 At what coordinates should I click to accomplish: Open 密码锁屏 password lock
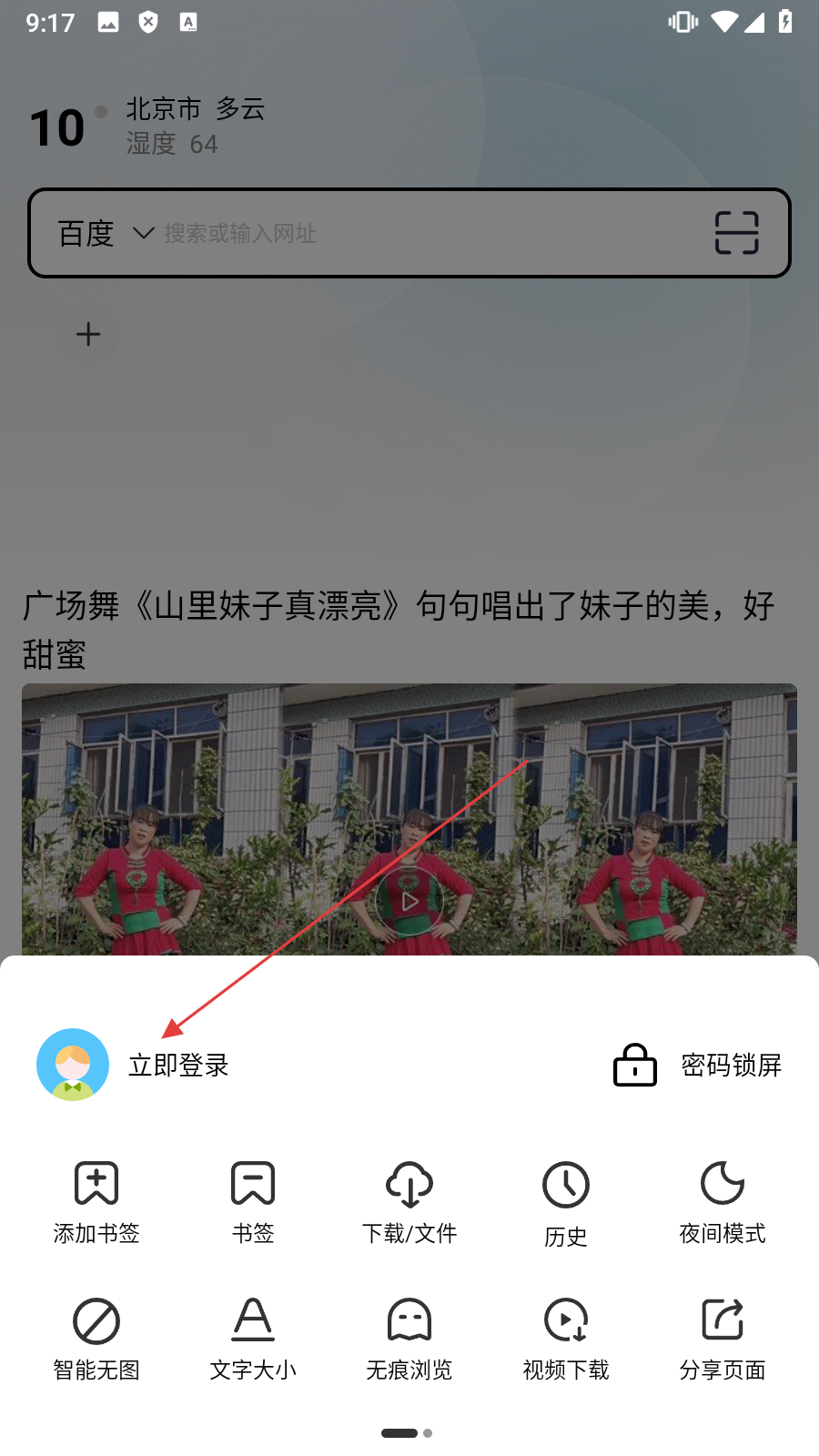(x=698, y=1065)
